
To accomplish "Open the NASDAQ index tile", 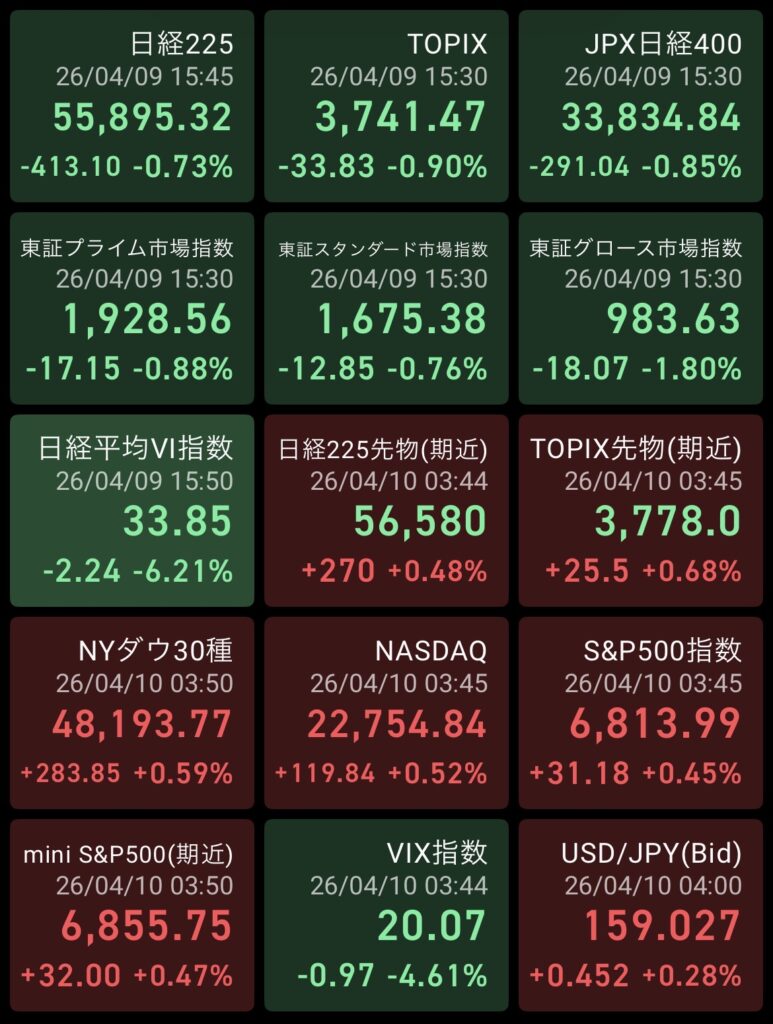I will click(x=386, y=714).
